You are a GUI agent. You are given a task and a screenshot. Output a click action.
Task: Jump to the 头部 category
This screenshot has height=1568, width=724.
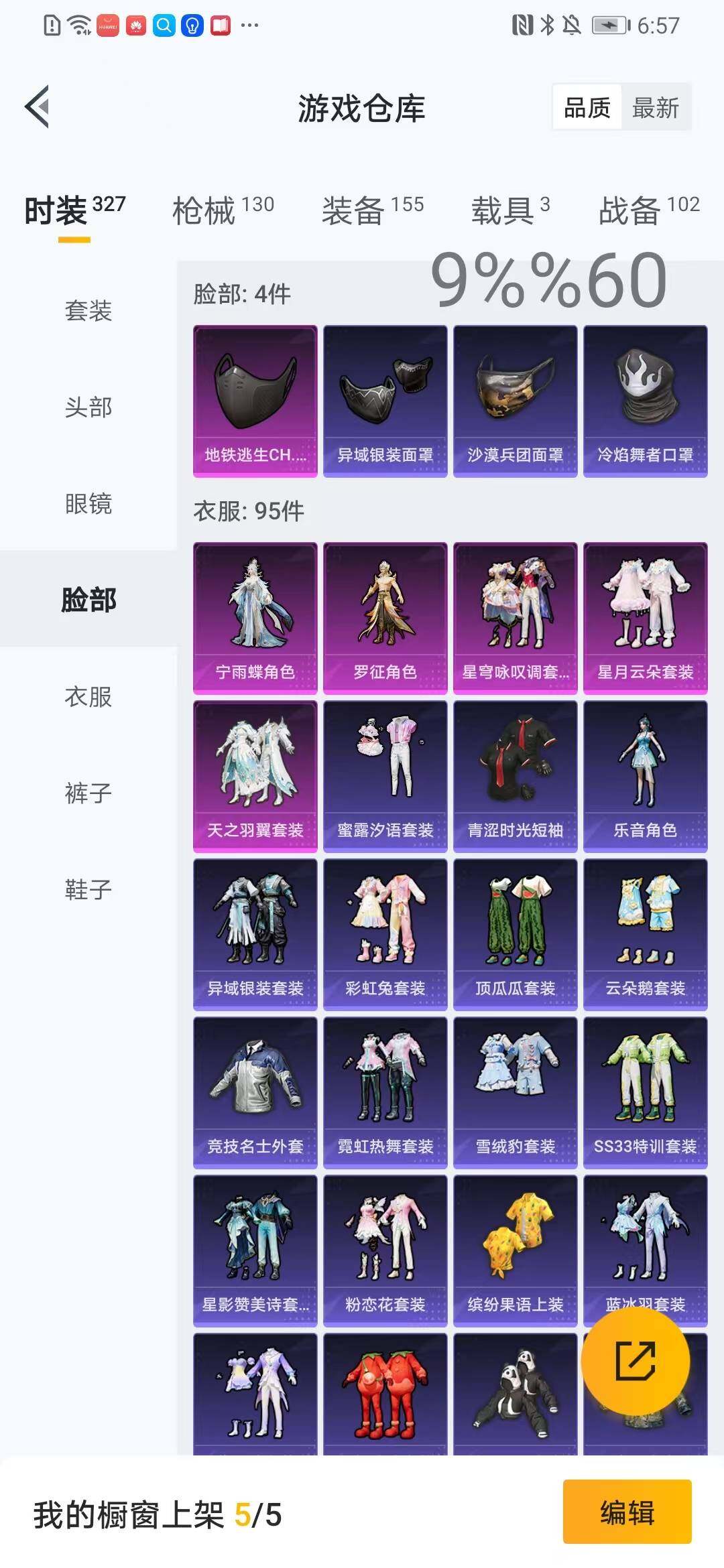pos(88,407)
